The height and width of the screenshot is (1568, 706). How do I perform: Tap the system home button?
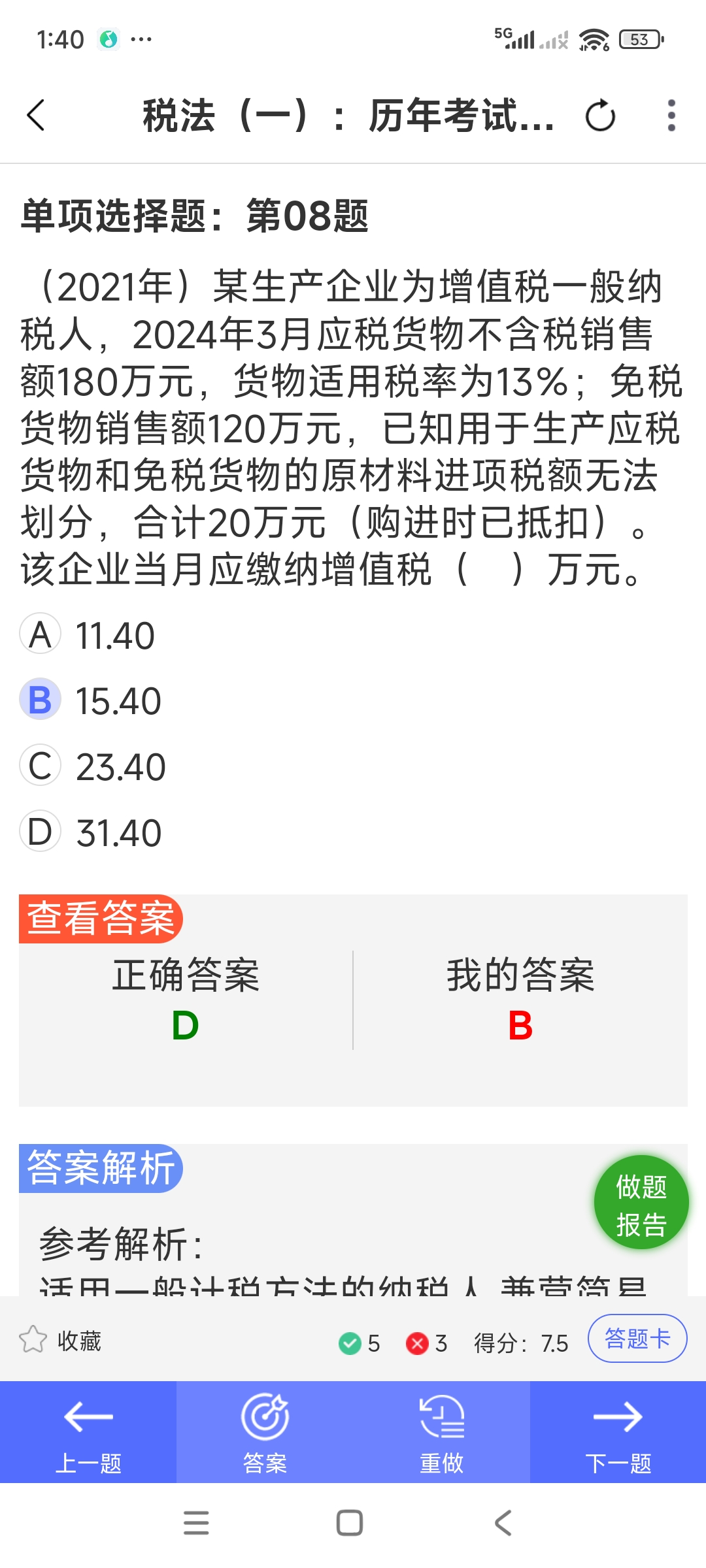(350, 1523)
